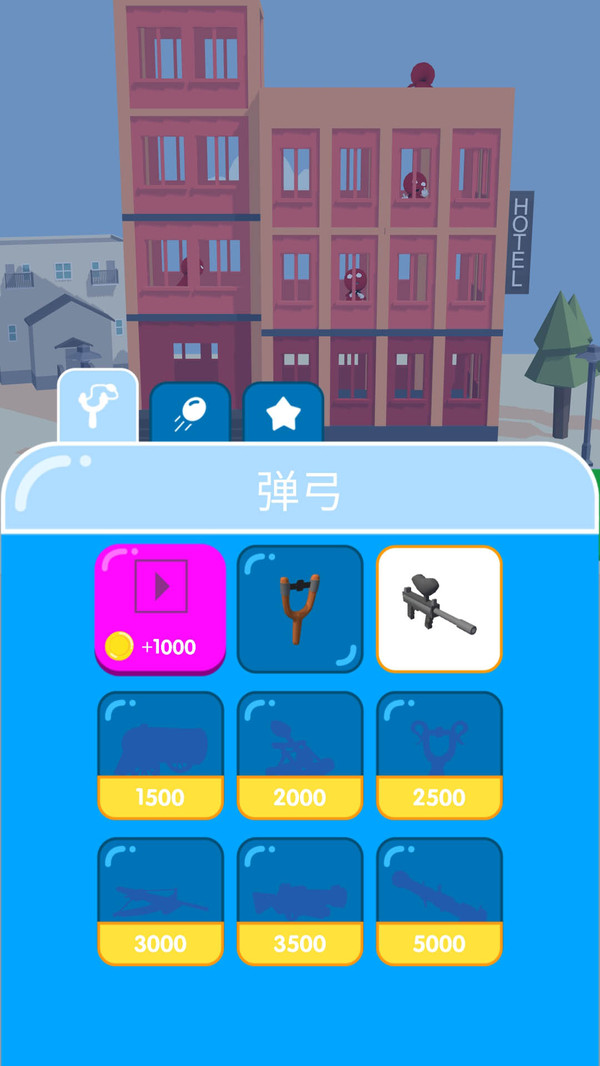Open the star tab
Viewport: 600px width, 1066px height.
point(283,412)
